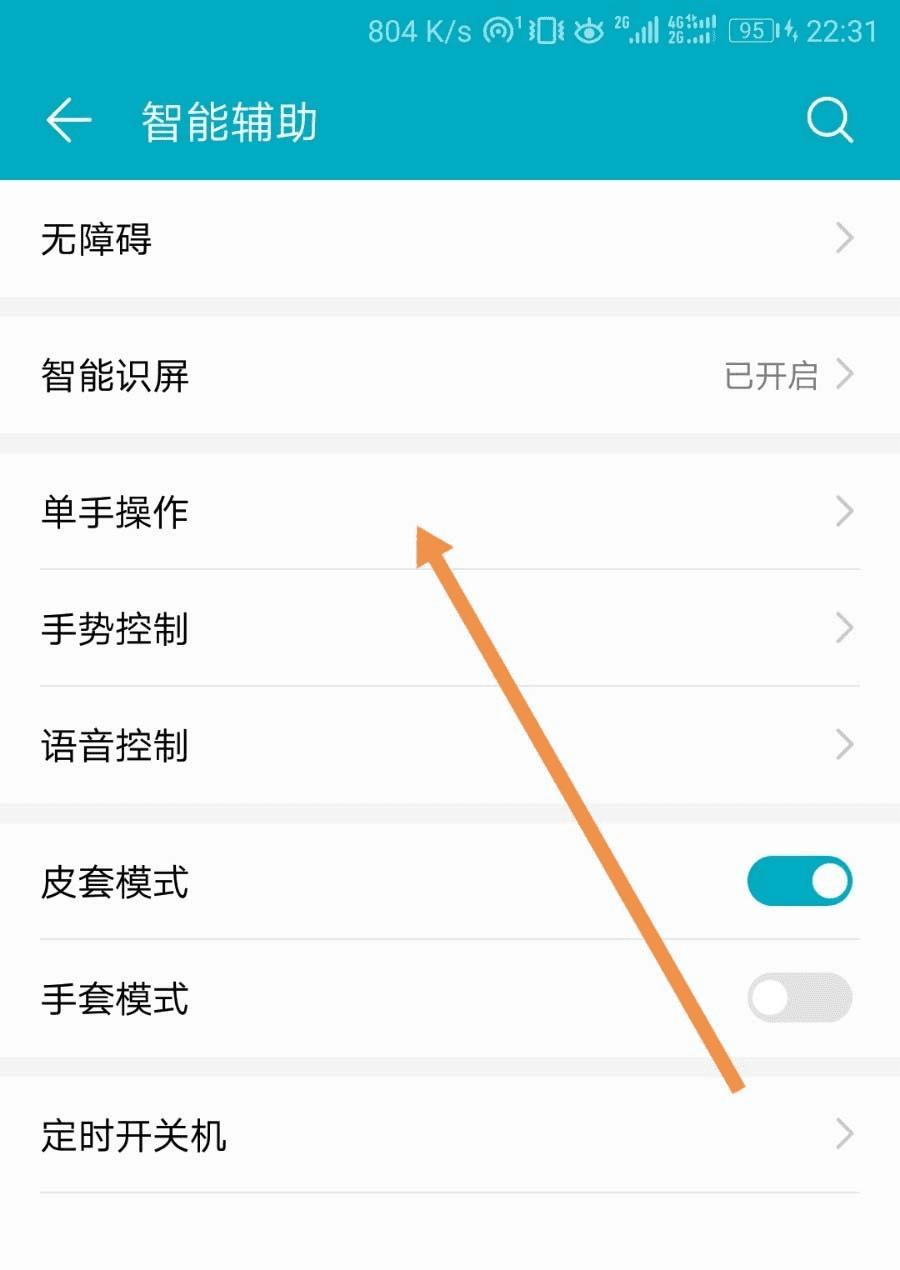Open 无障碍 settings
900x1270 pixels.
click(450, 239)
